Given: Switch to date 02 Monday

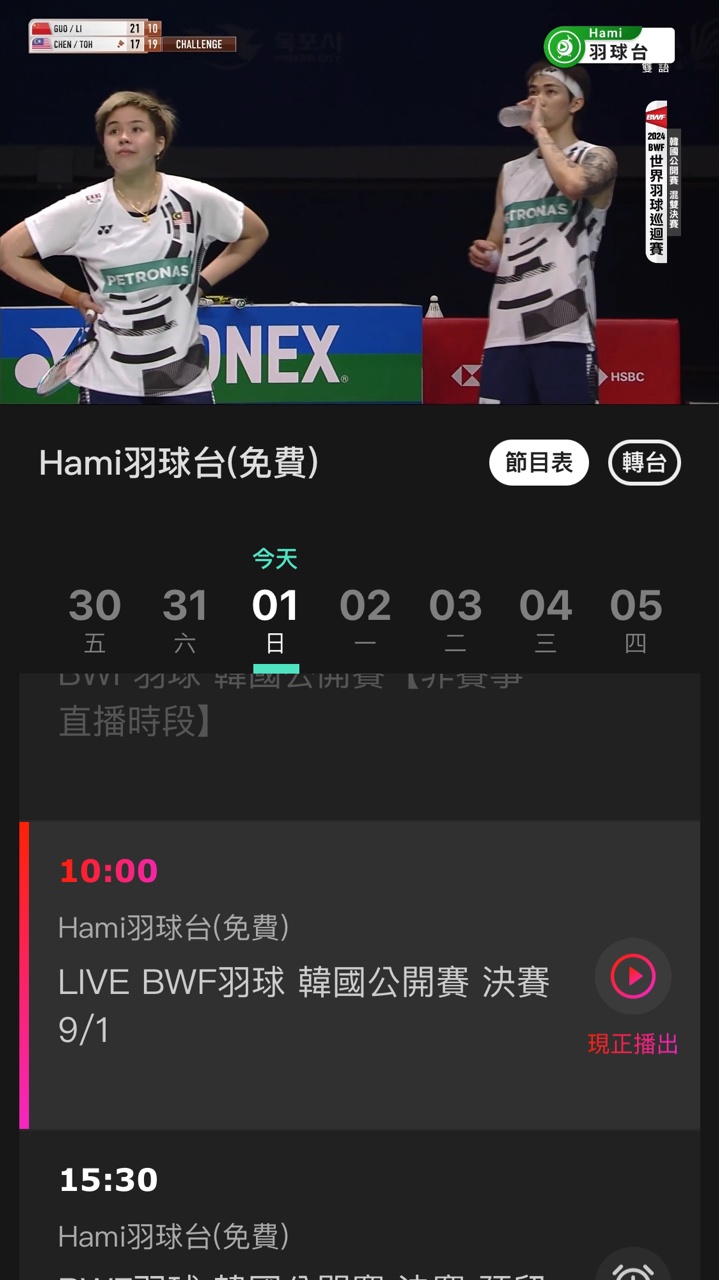Looking at the screenshot, I should [x=365, y=618].
